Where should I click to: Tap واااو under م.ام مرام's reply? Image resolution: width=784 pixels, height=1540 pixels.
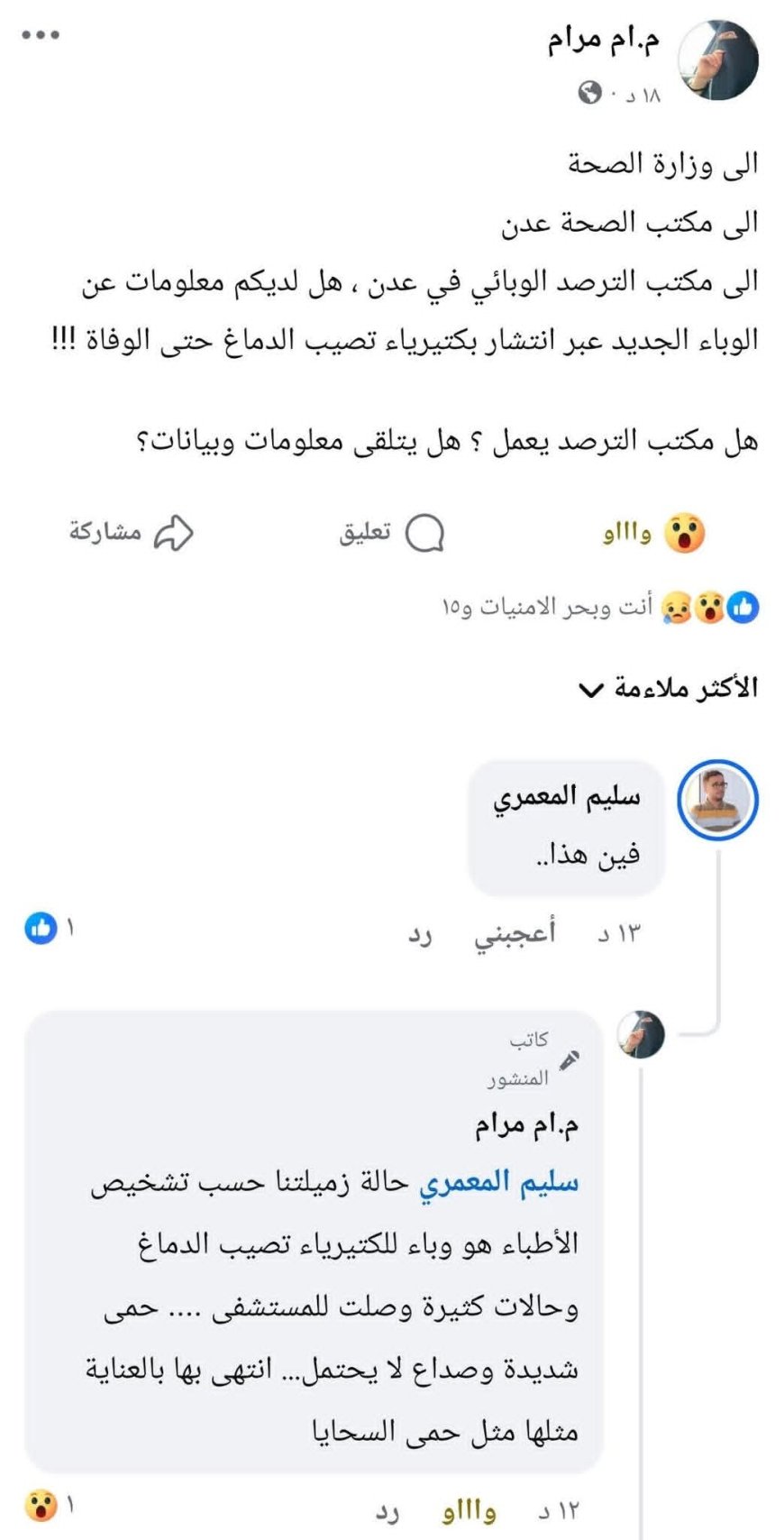pos(469,1511)
